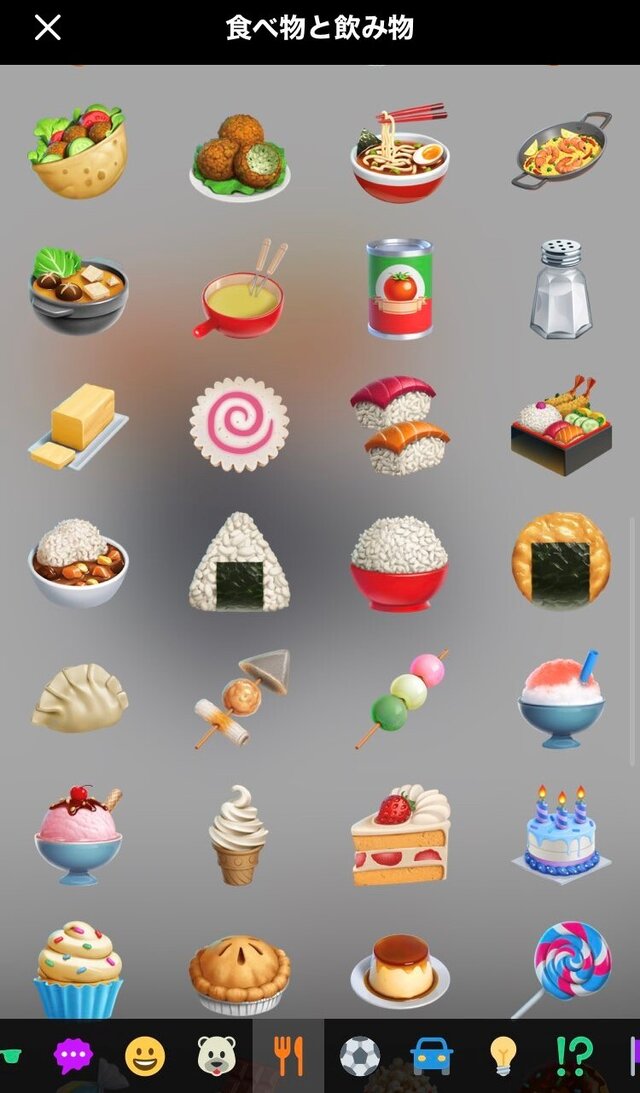Image resolution: width=640 pixels, height=1093 pixels.
Task: Choose the strawberry shortcake emoji
Action: [400, 833]
